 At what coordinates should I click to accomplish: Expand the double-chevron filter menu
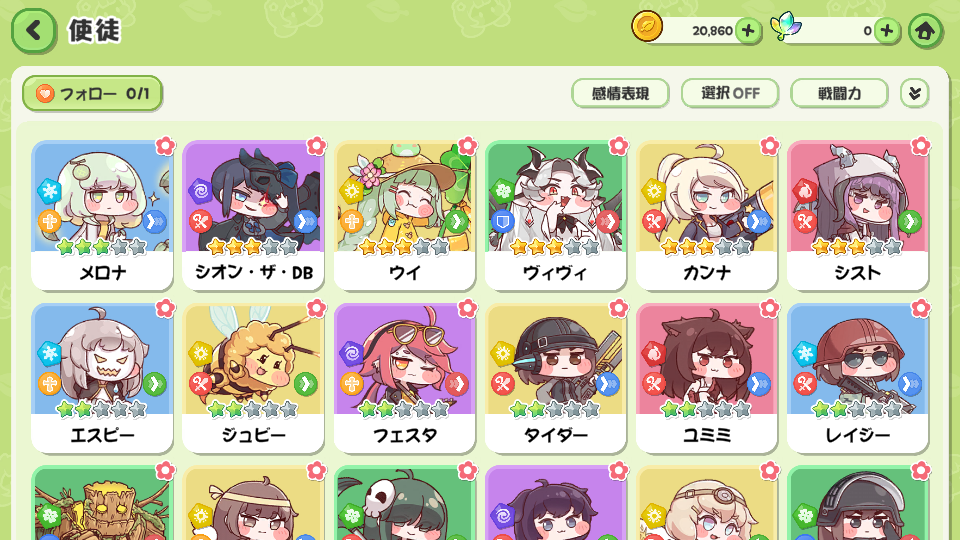pyautogui.click(x=914, y=94)
